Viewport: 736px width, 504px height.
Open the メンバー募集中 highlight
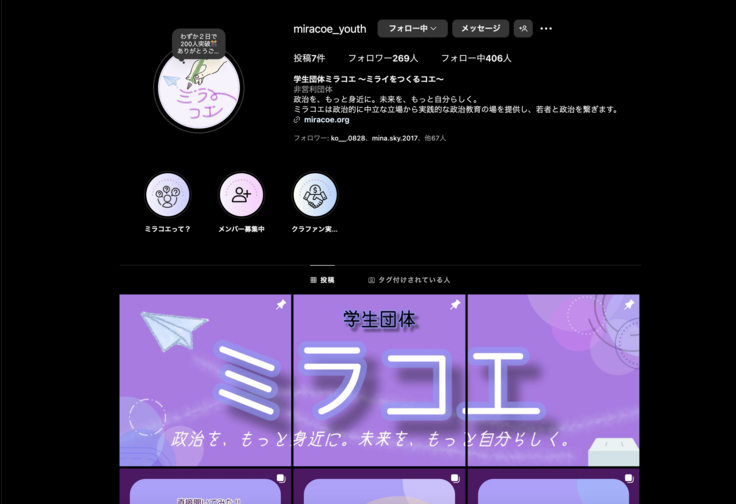coord(241,195)
